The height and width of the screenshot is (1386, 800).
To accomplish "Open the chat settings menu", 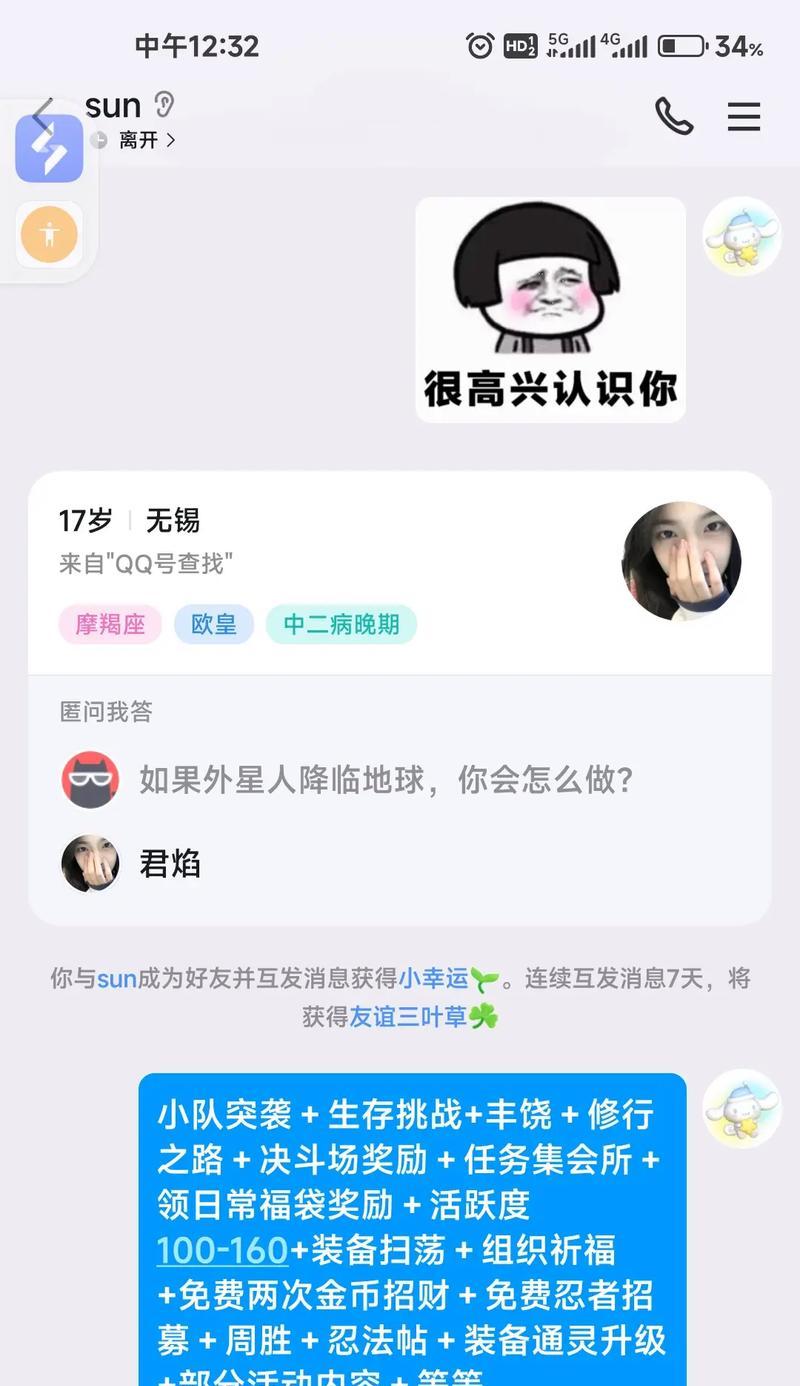I will click(x=743, y=117).
